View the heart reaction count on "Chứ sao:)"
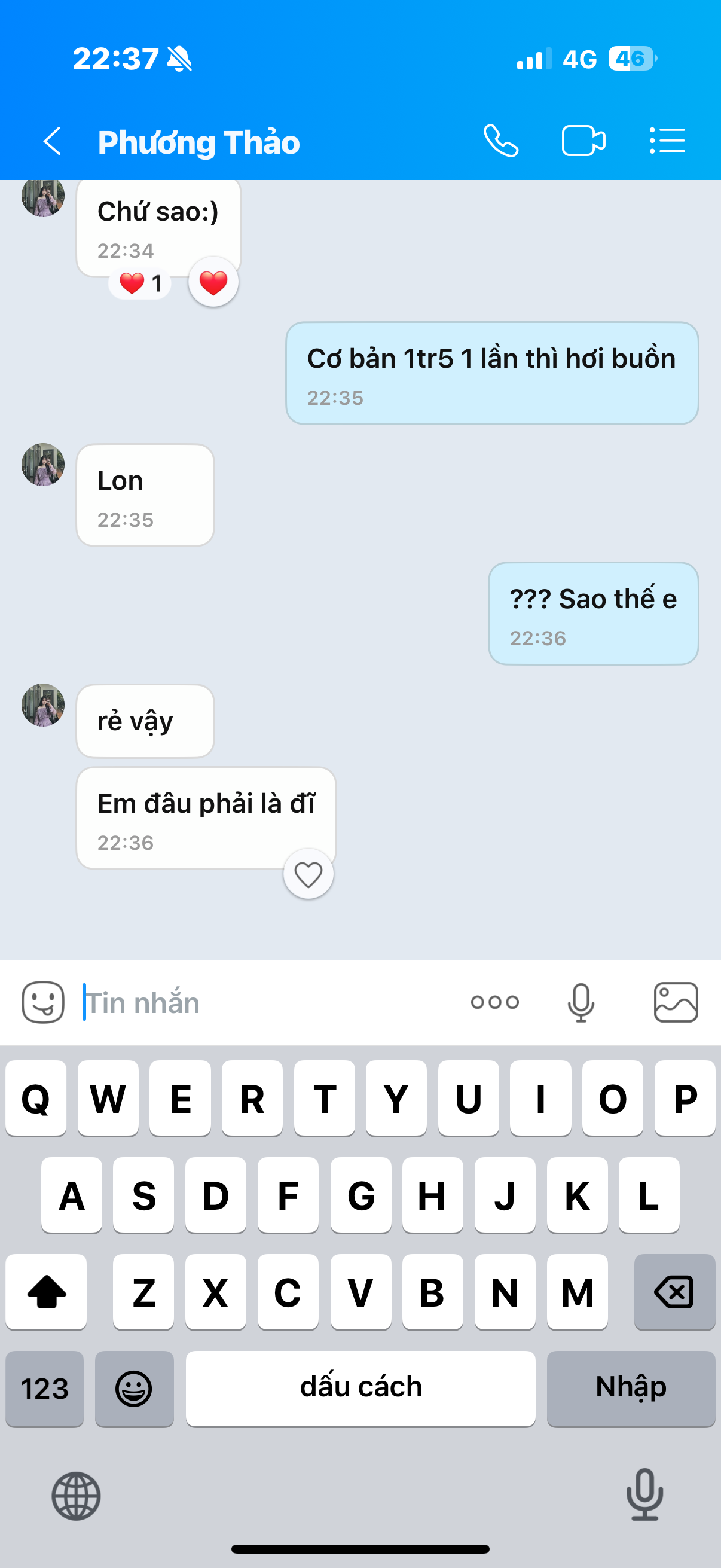The height and width of the screenshot is (1568, 721). coord(140,283)
